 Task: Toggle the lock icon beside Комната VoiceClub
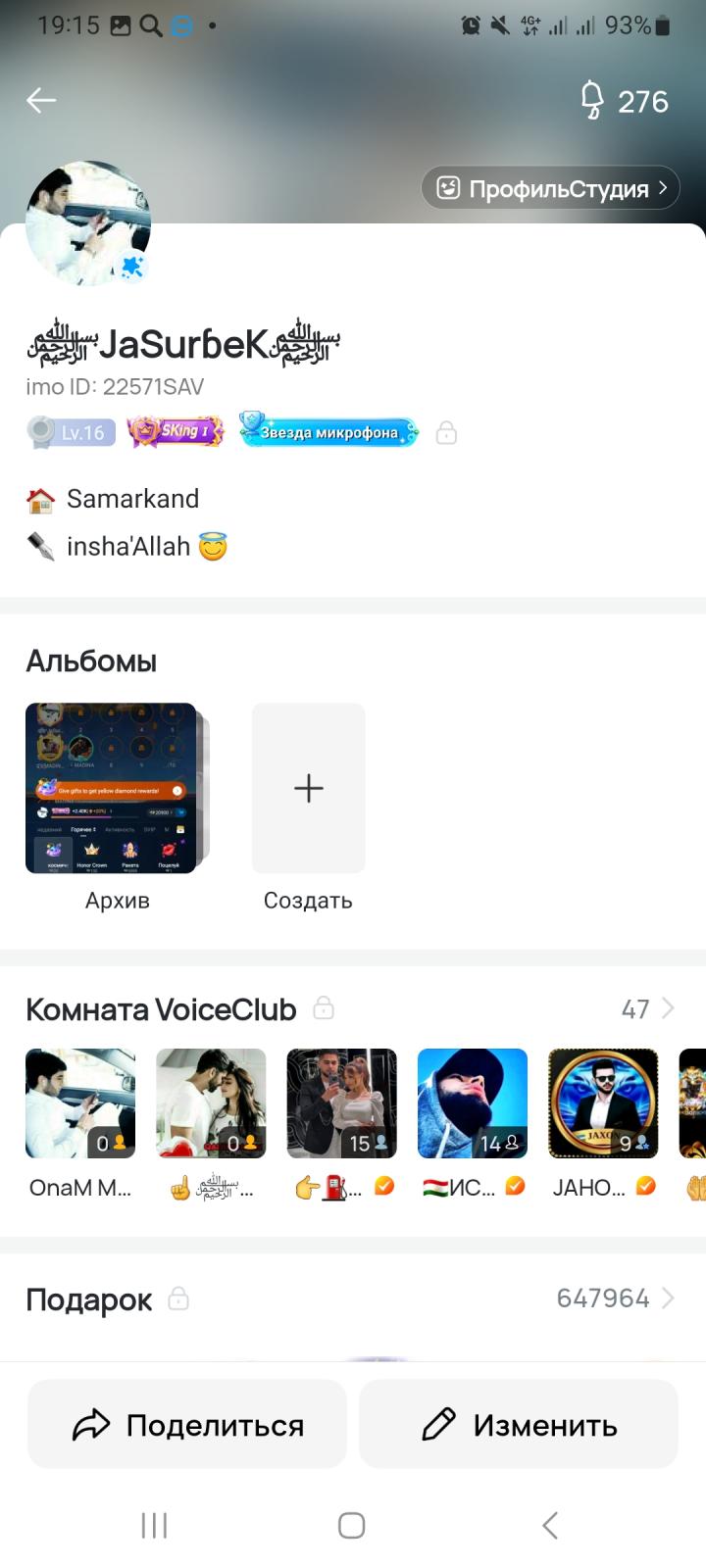tap(324, 1007)
